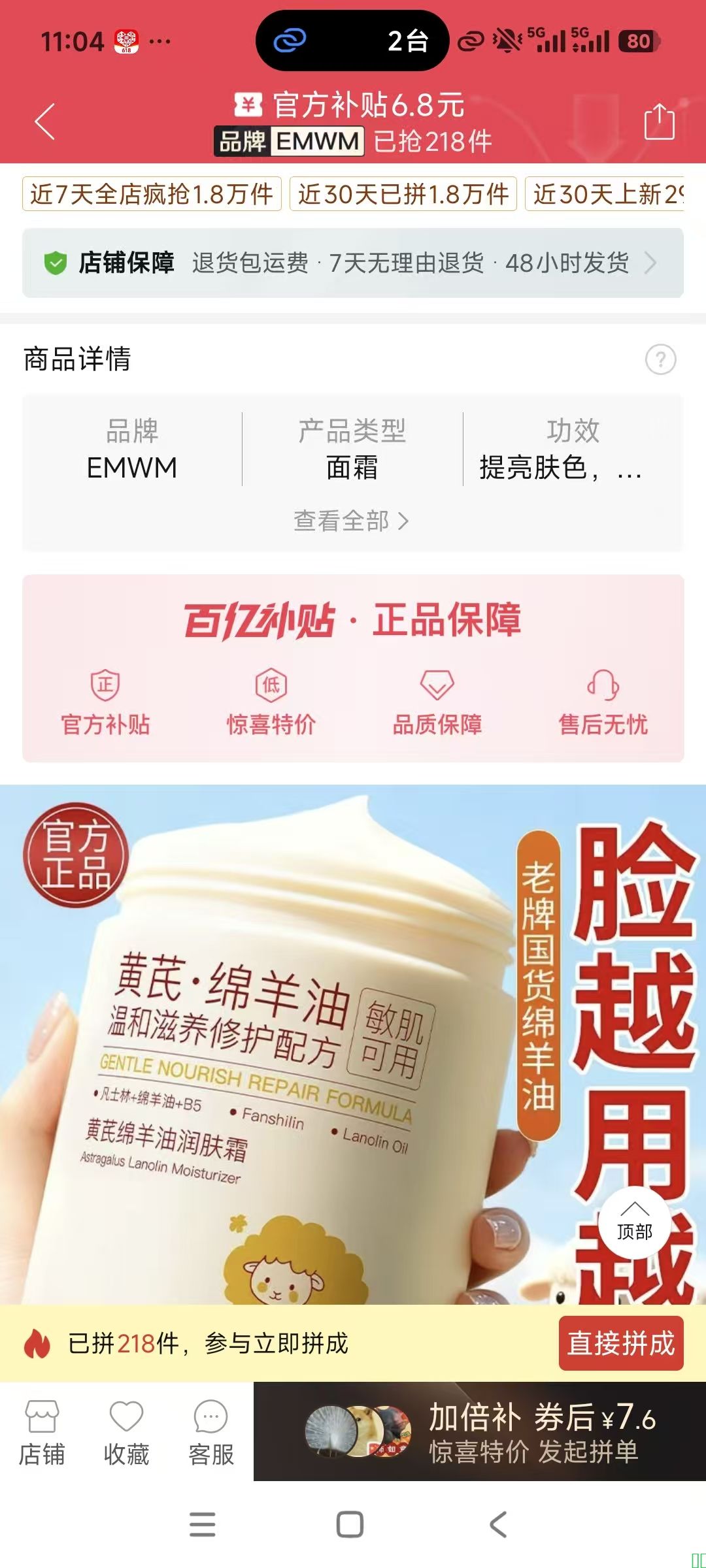Open the 店铺保障 guarantee details
Viewport: 706px width, 1568px height.
pos(353,263)
